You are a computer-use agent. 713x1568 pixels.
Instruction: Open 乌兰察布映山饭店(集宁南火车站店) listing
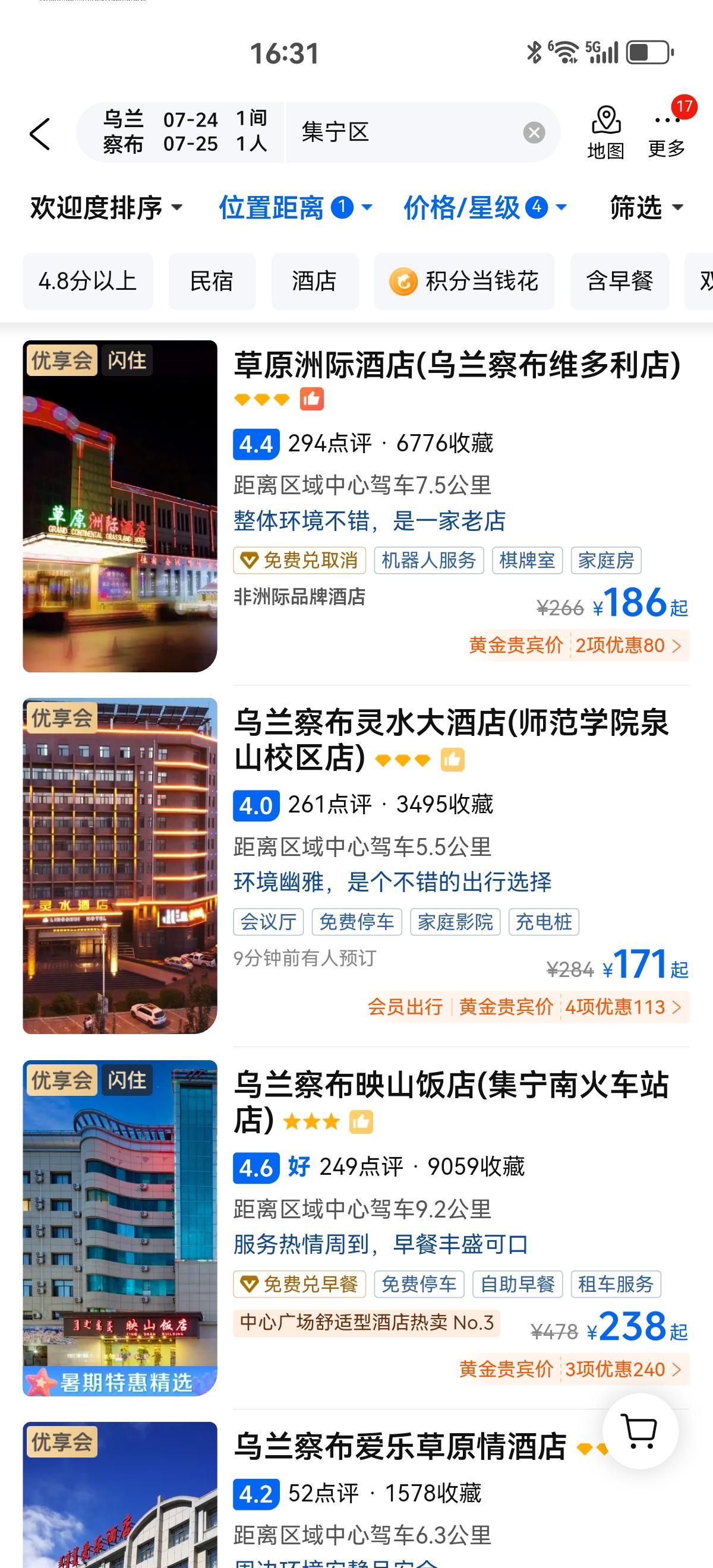450,1086
